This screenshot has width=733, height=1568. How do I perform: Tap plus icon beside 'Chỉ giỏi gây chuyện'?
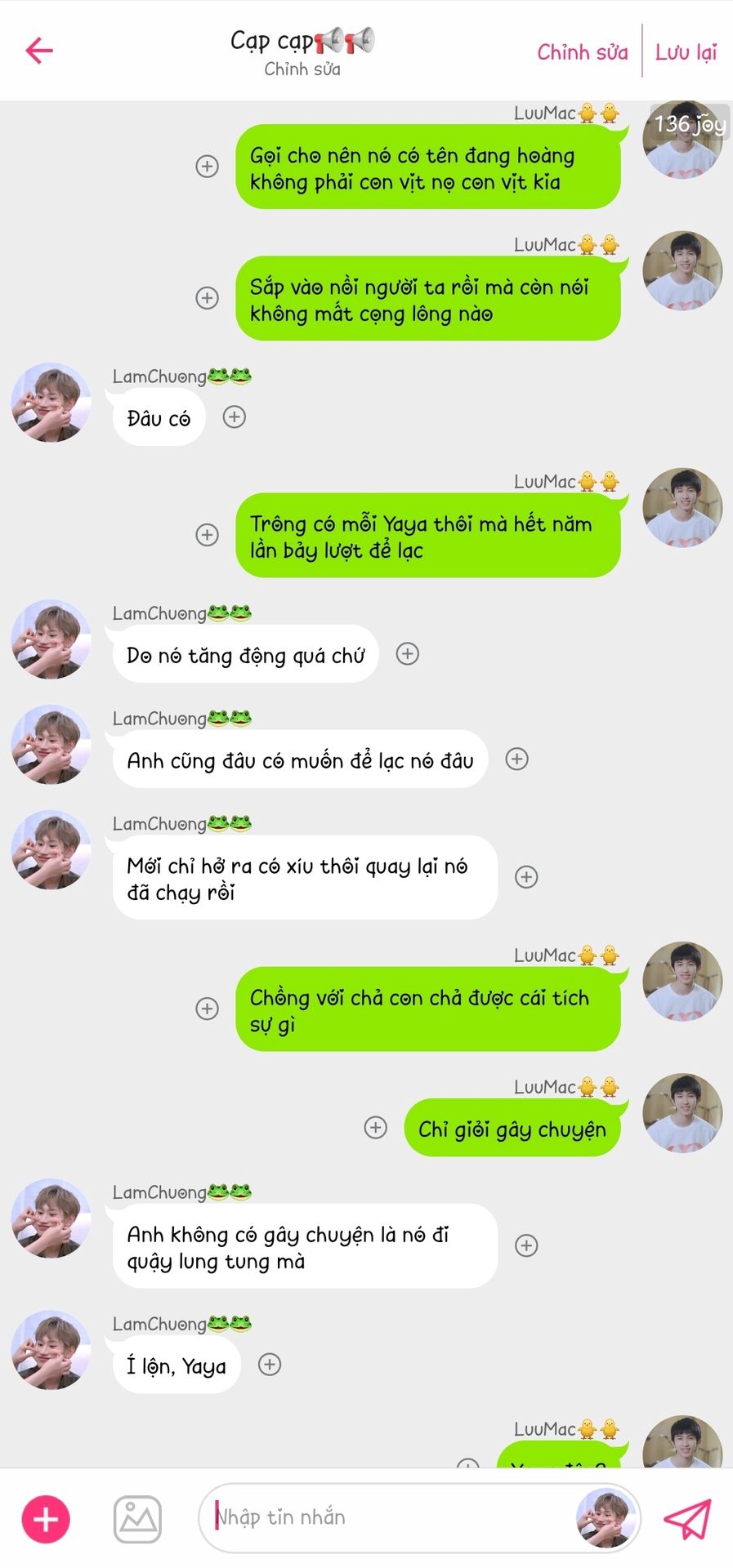[x=375, y=1128]
